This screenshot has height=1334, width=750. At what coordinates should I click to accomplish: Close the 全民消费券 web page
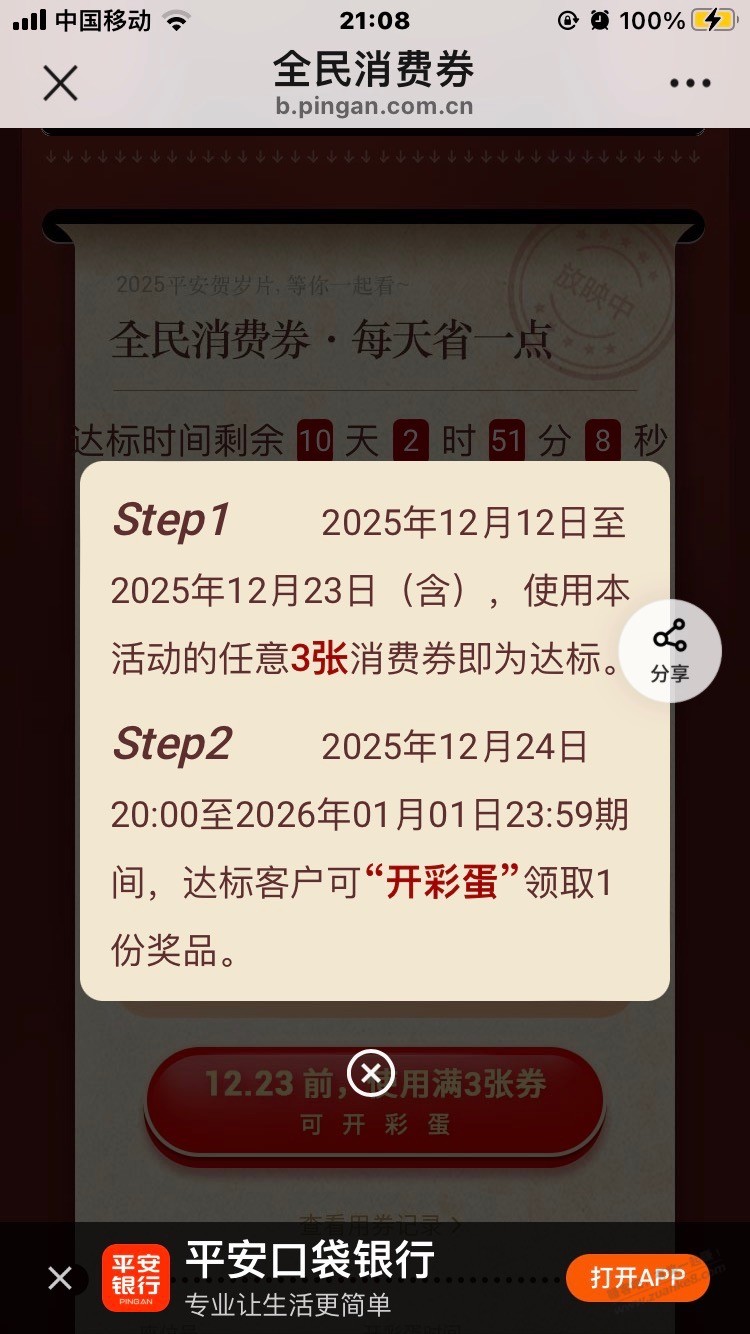point(60,84)
